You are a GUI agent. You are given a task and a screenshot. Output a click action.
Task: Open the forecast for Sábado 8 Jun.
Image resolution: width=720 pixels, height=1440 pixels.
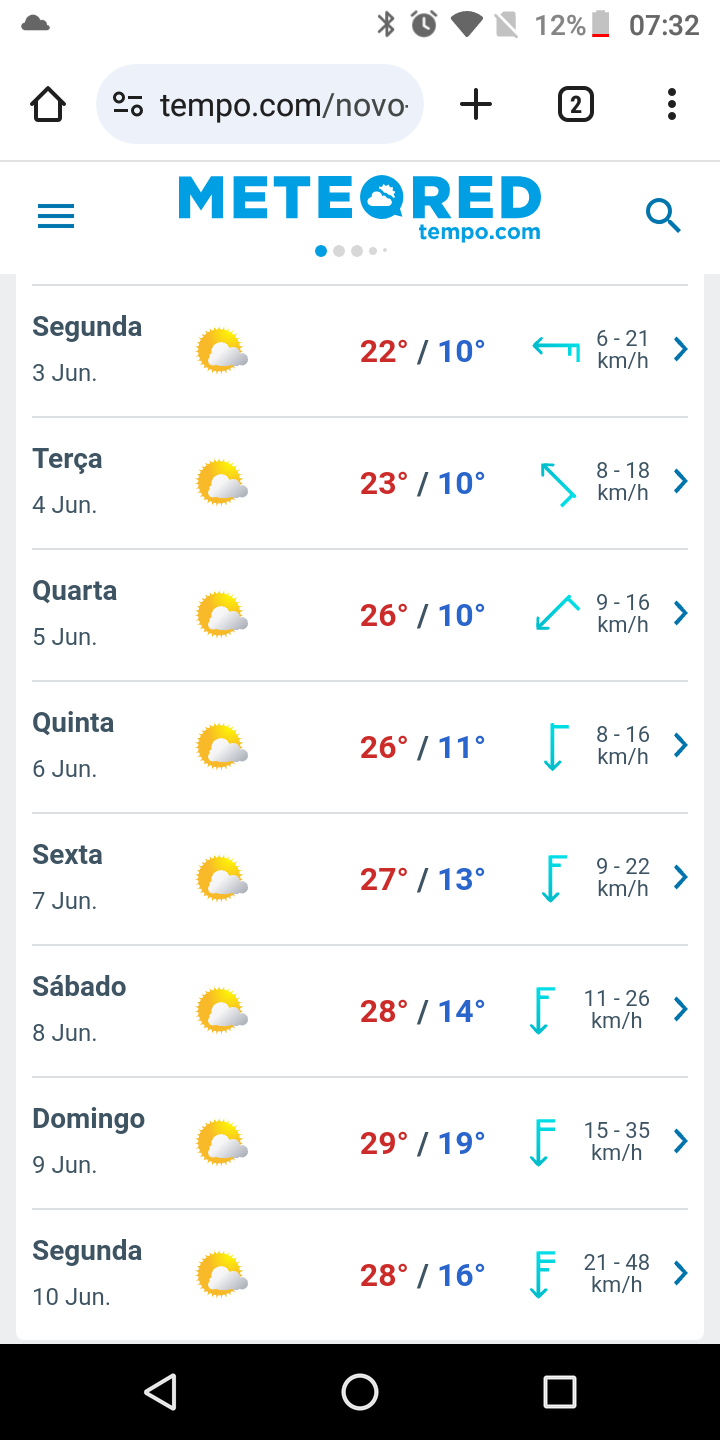pyautogui.click(x=360, y=1010)
